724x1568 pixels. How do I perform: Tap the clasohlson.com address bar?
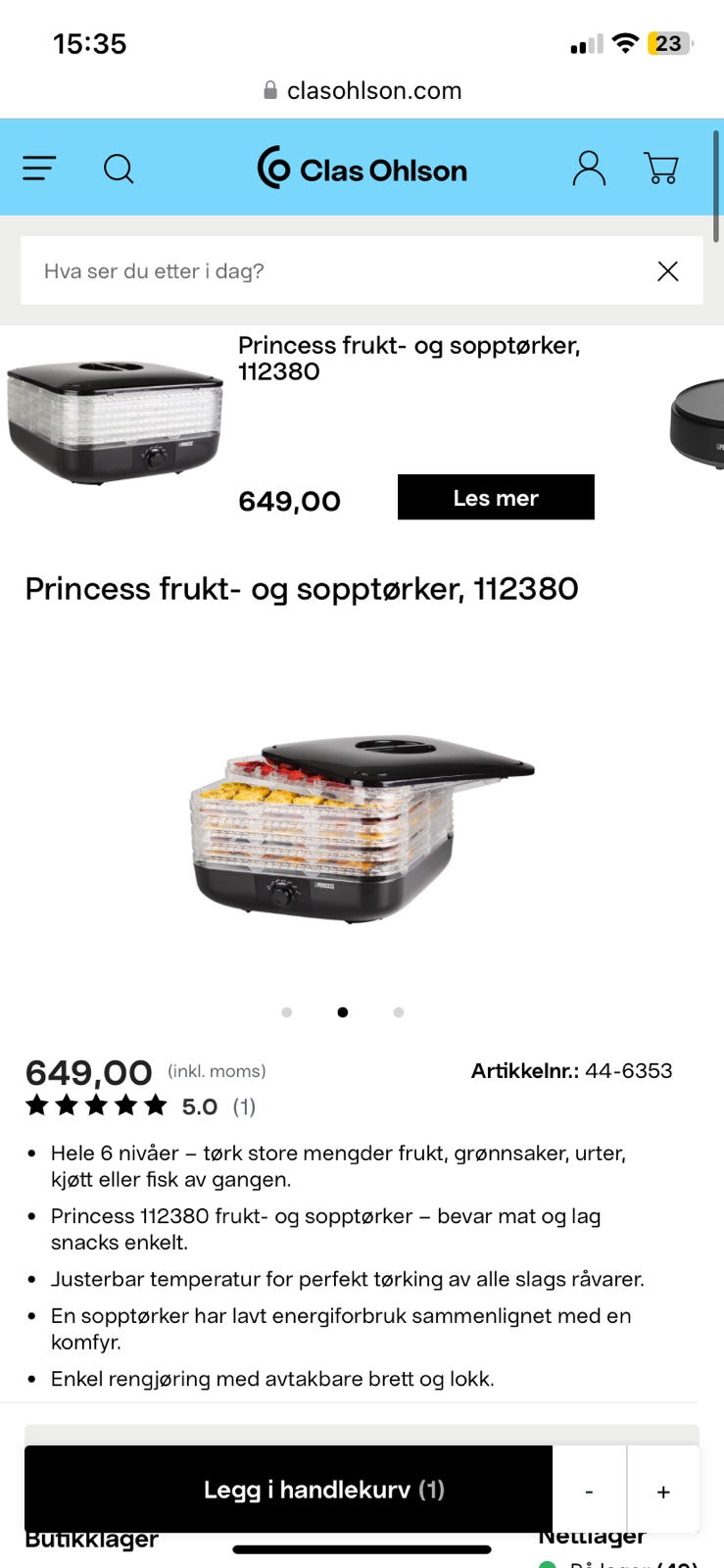coord(362,91)
